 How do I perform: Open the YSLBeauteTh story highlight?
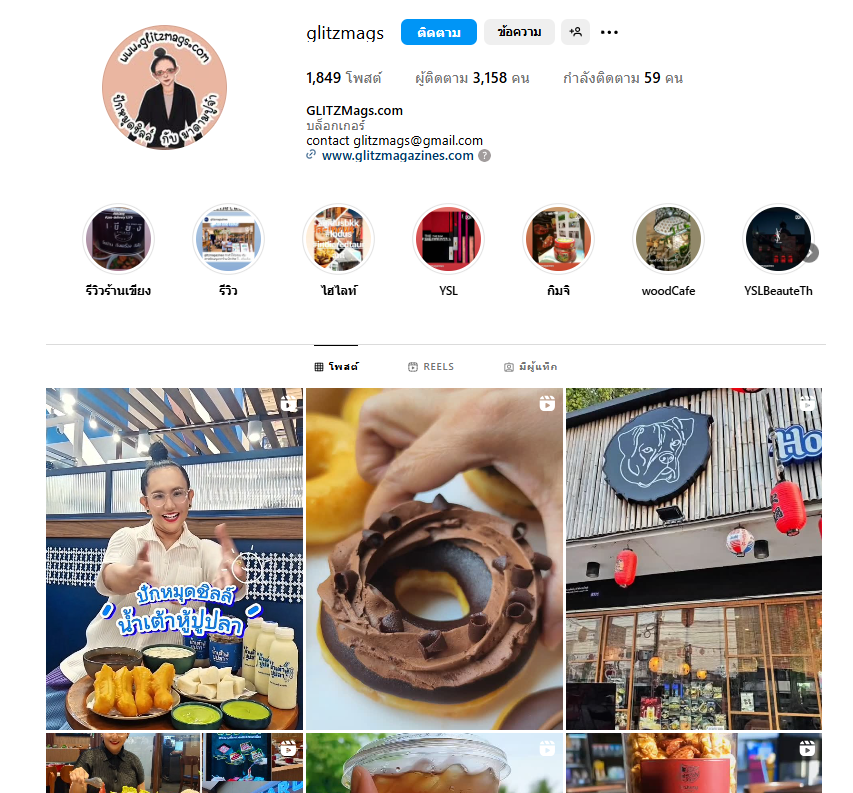tap(778, 240)
